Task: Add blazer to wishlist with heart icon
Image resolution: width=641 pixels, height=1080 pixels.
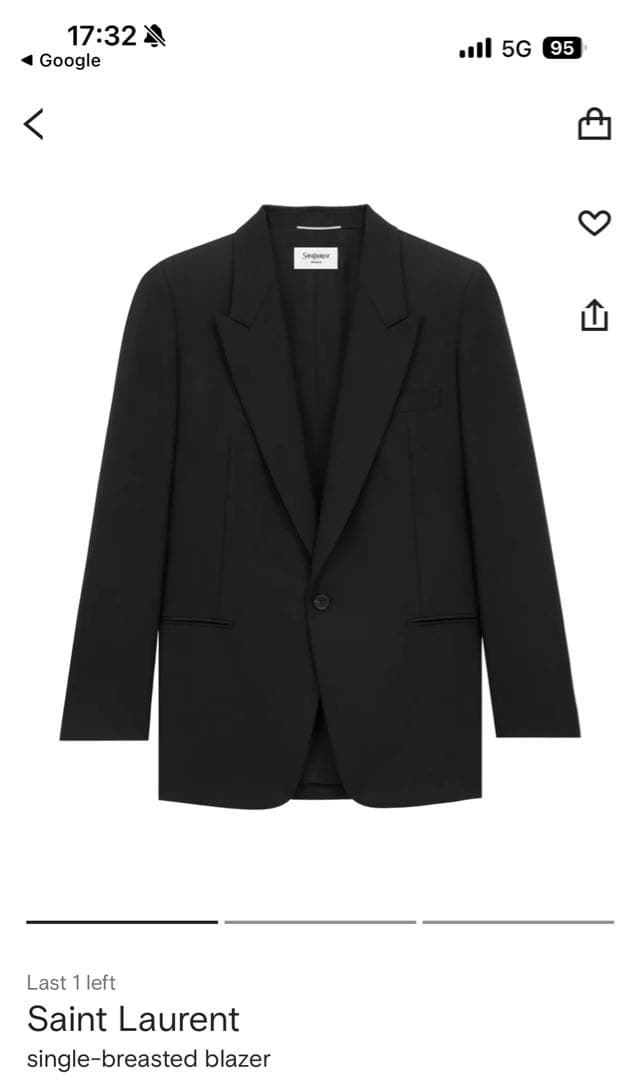Action: point(594,223)
